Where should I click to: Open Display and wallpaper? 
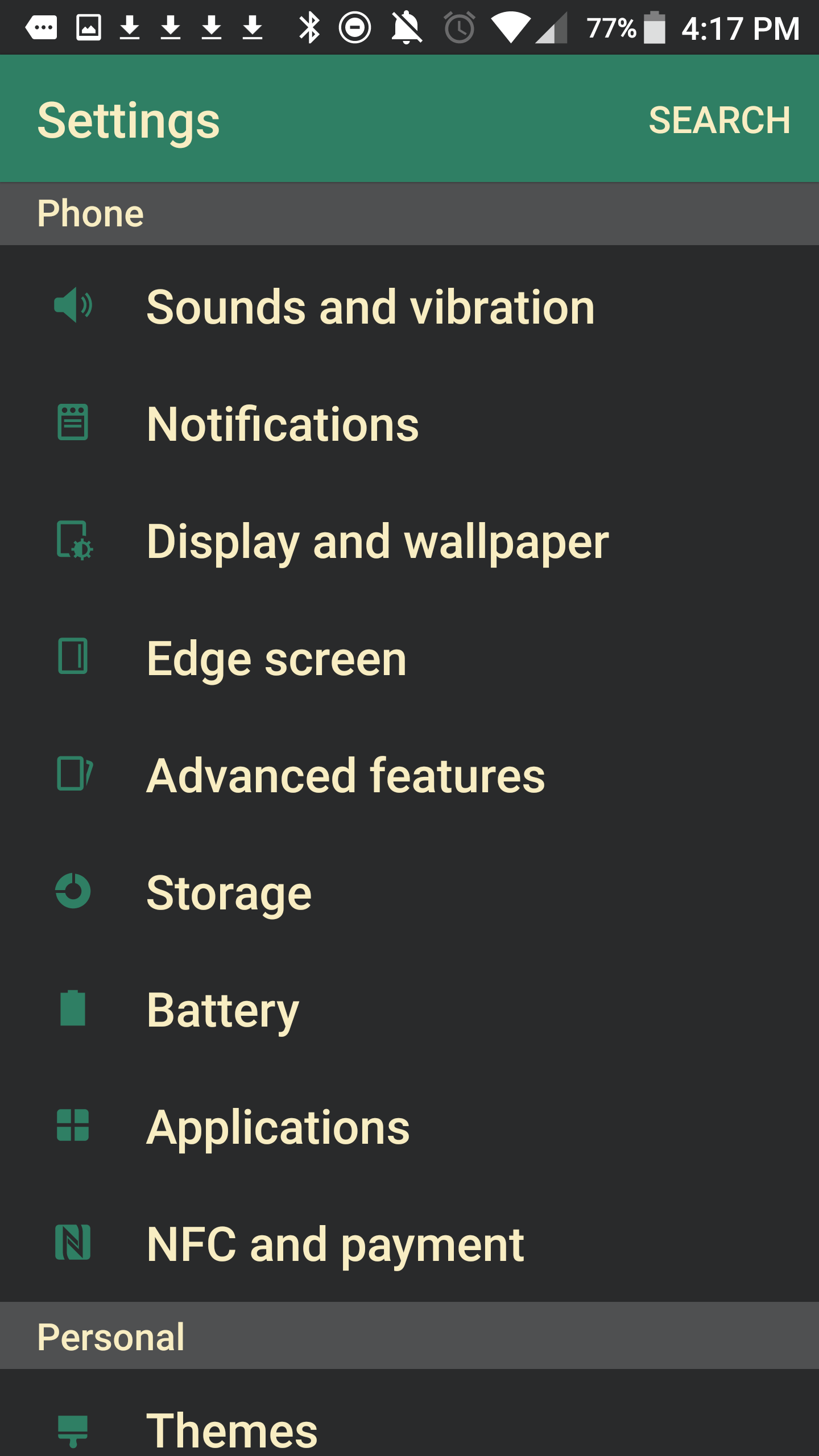pyautogui.click(x=377, y=541)
